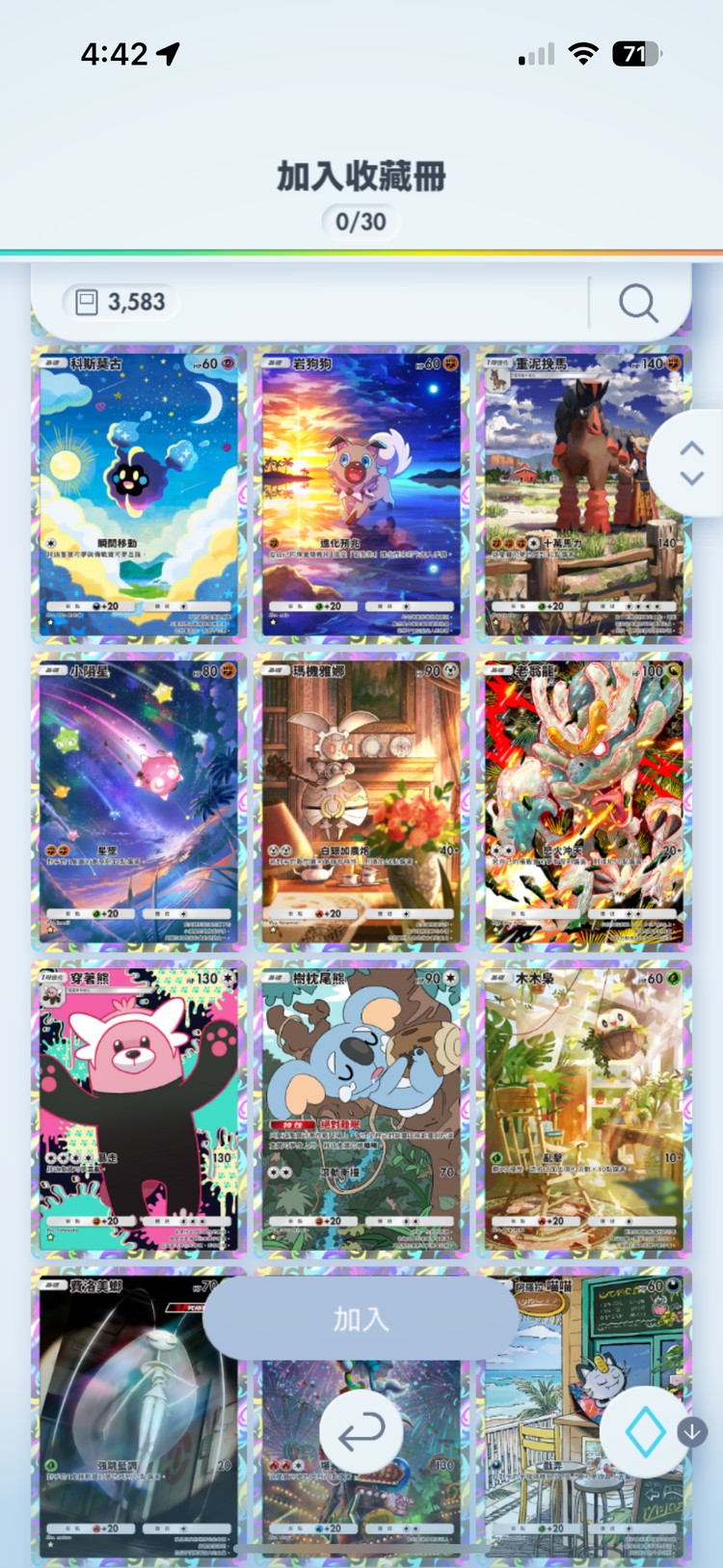Choose the 穿著熊 card
This screenshot has width=723, height=1568.
[x=139, y=1109]
